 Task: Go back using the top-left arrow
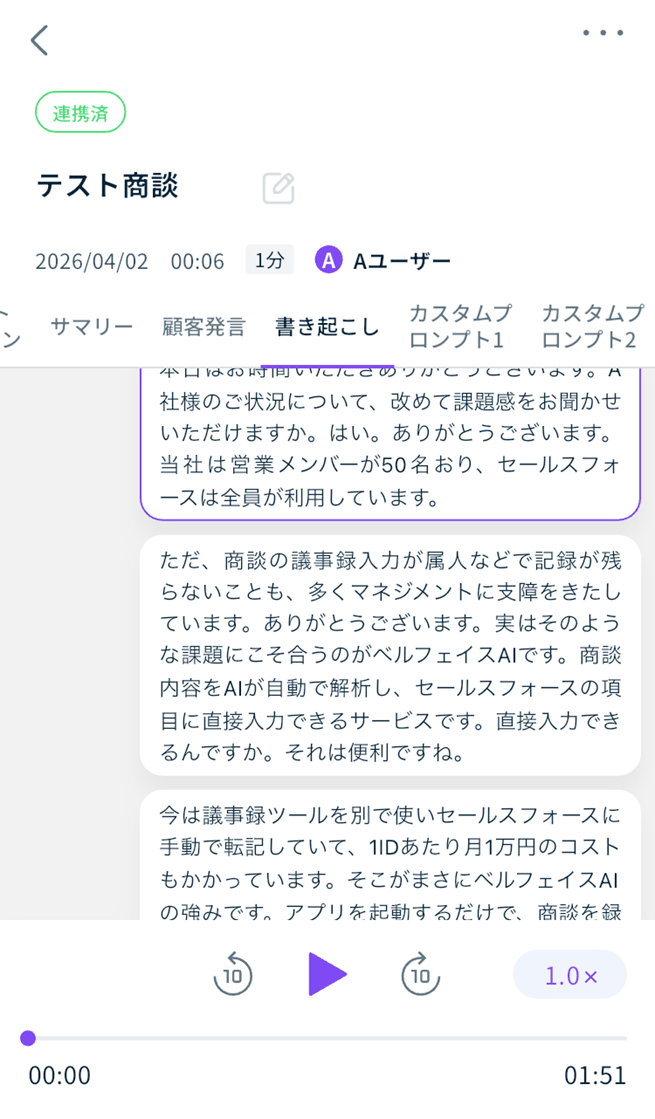(39, 40)
